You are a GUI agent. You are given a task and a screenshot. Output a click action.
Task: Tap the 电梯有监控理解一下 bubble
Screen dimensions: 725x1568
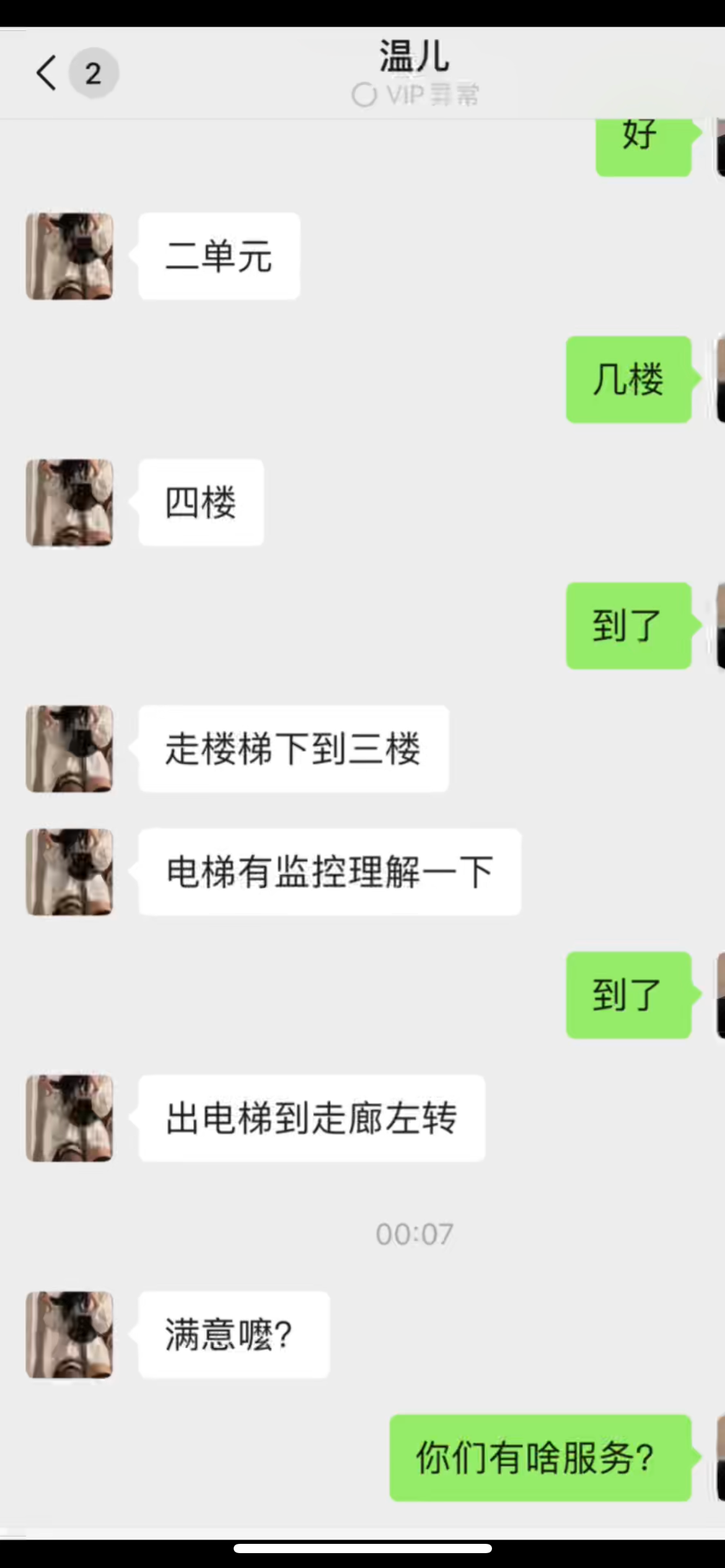[329, 871]
